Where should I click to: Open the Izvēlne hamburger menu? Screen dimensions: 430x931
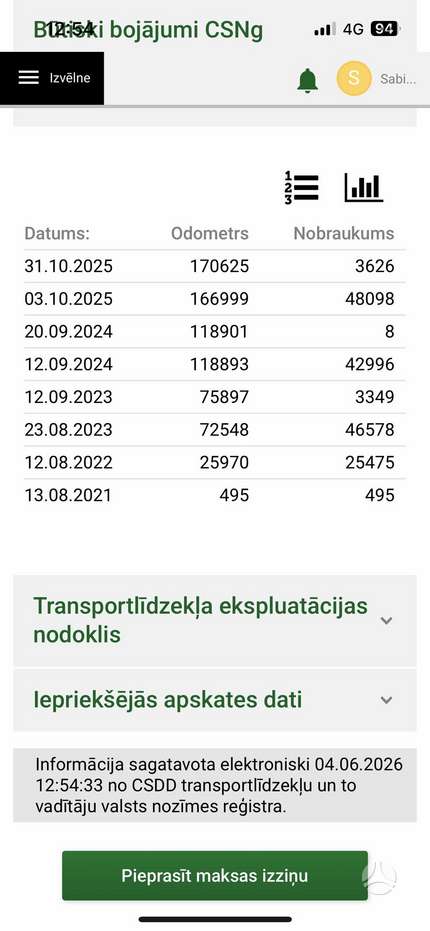[52, 78]
